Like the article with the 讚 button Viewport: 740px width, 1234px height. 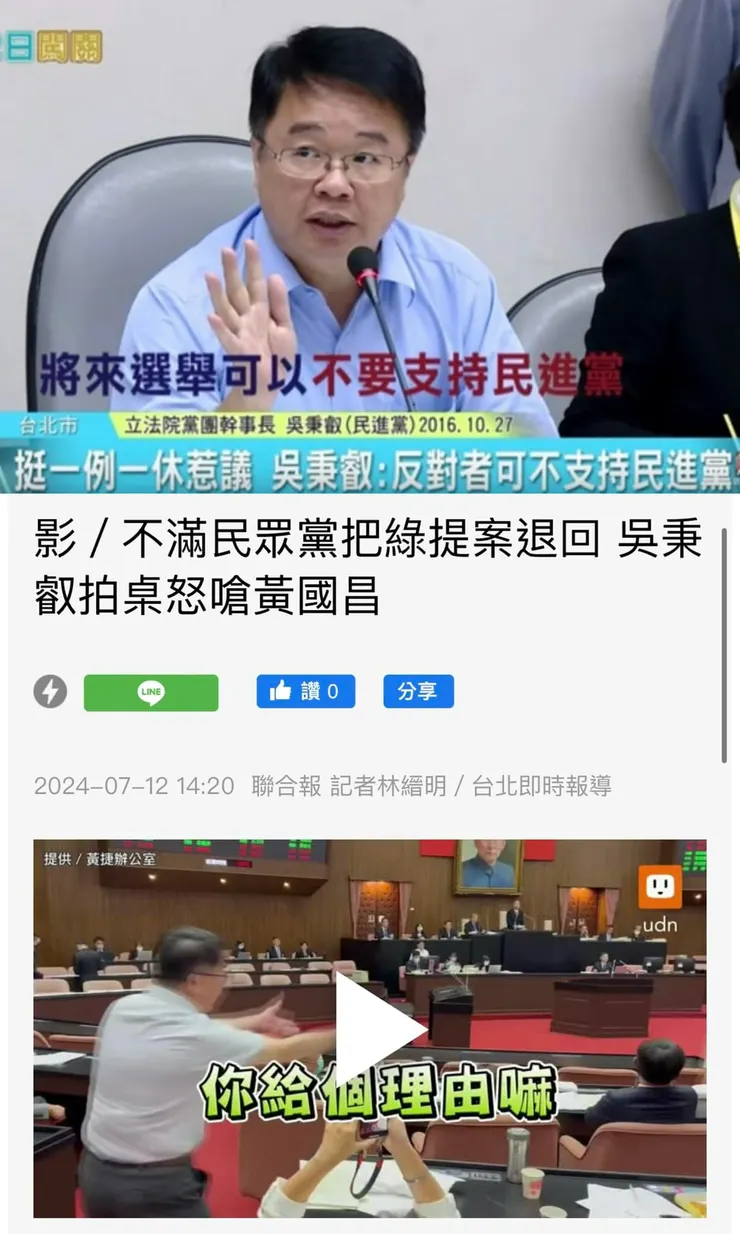click(x=306, y=692)
